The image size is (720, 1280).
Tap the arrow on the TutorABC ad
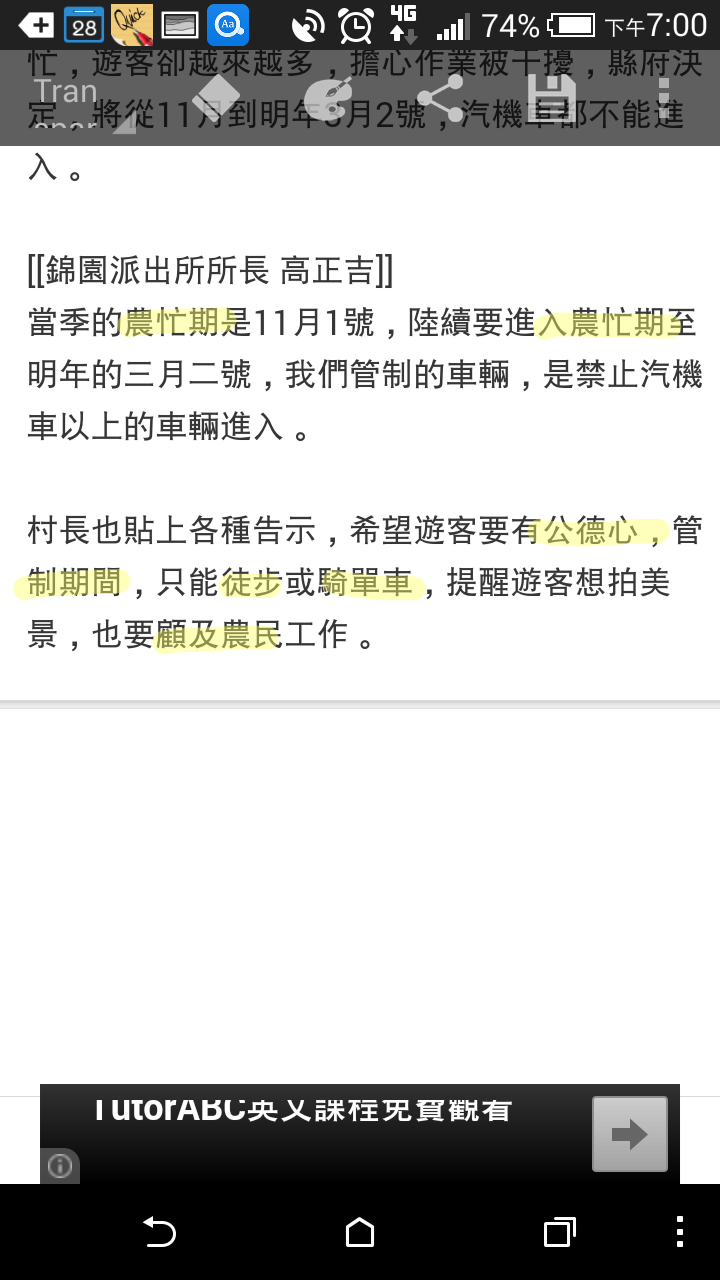pos(629,1134)
